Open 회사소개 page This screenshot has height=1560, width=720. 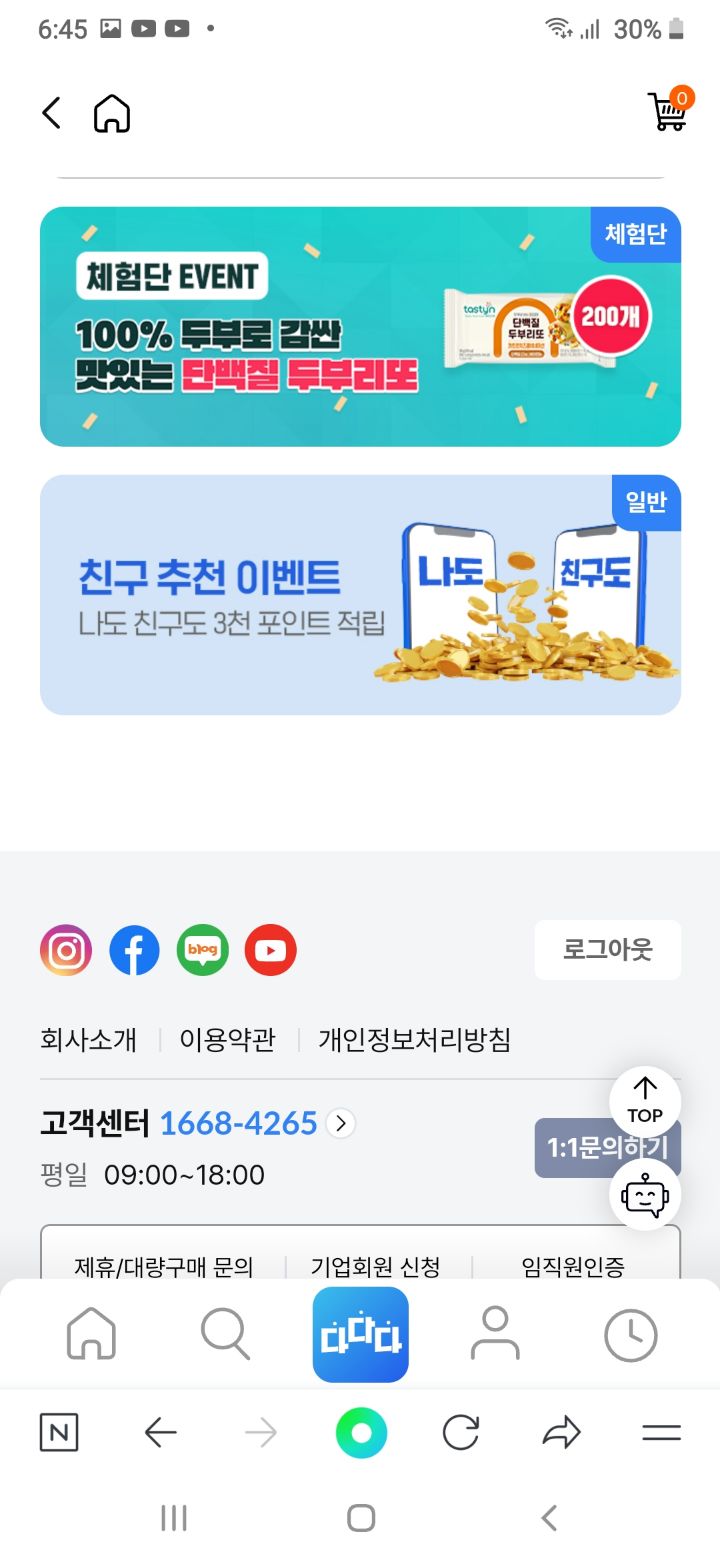pos(88,1040)
